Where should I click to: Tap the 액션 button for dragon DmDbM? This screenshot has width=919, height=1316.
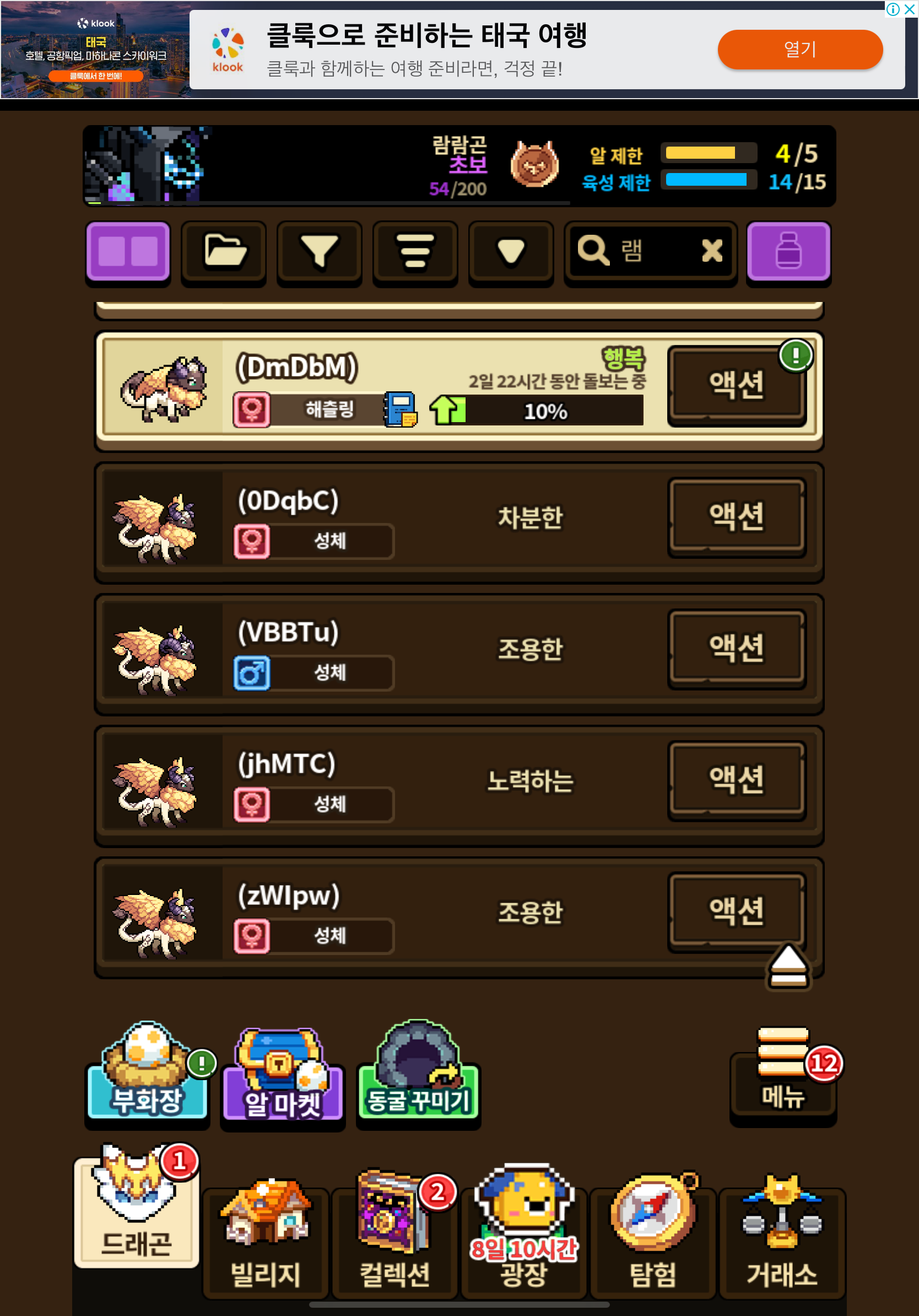tap(736, 384)
